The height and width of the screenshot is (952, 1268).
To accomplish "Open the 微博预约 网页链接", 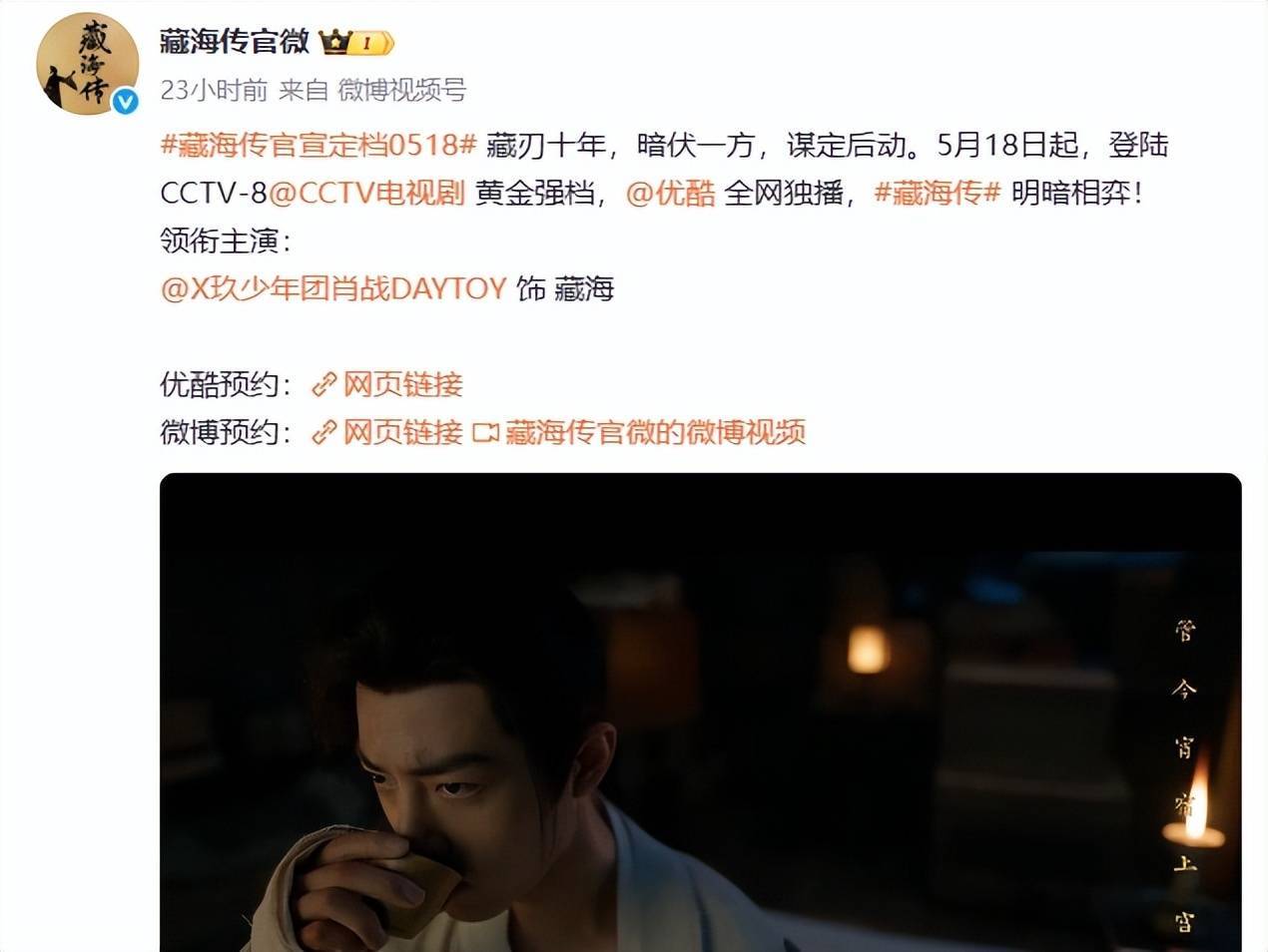I will tap(387, 432).
